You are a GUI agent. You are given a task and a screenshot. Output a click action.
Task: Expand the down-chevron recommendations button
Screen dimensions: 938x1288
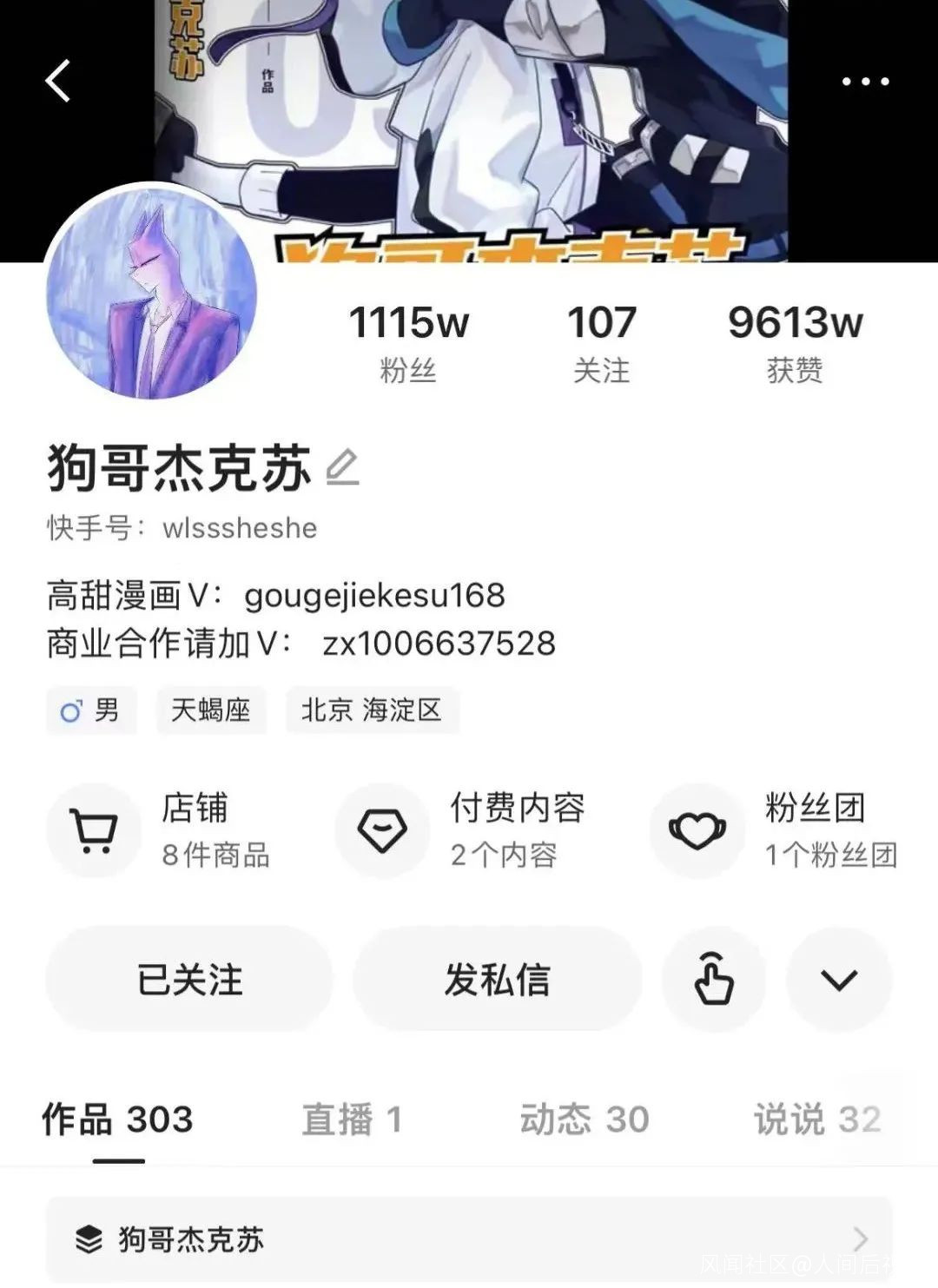click(x=839, y=979)
